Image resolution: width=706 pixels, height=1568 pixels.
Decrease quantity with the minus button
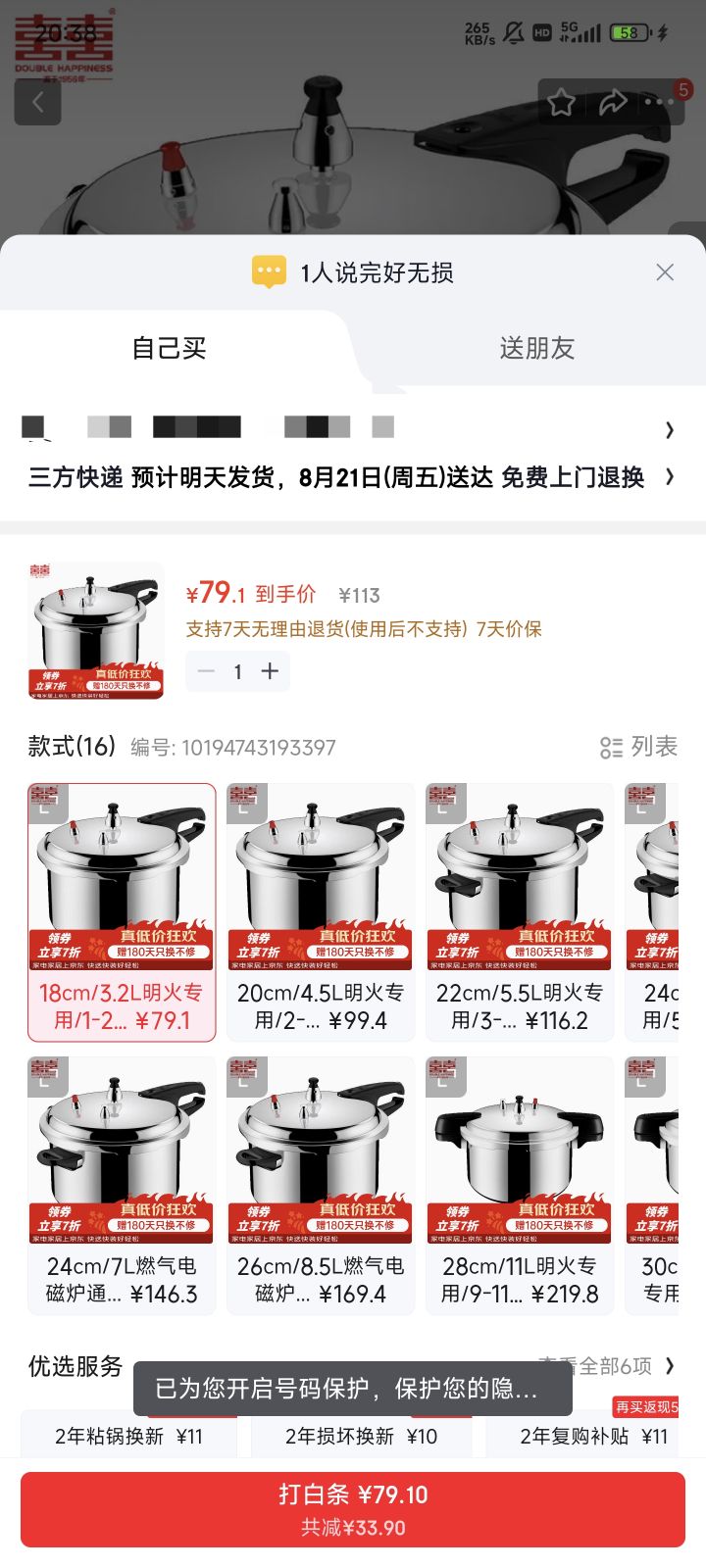pos(206,671)
